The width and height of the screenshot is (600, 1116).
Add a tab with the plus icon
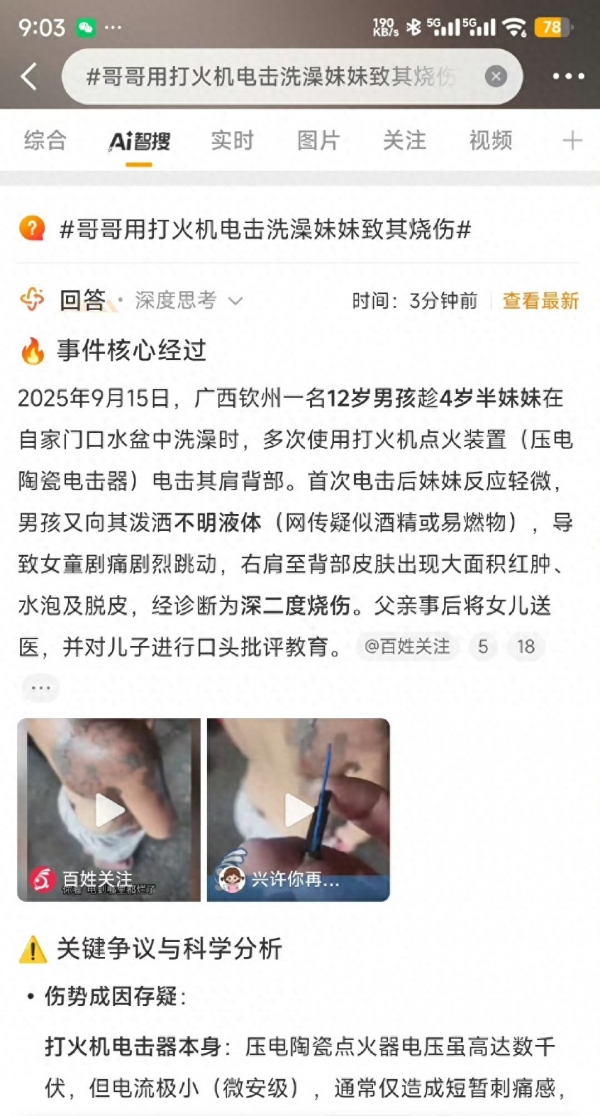572,141
